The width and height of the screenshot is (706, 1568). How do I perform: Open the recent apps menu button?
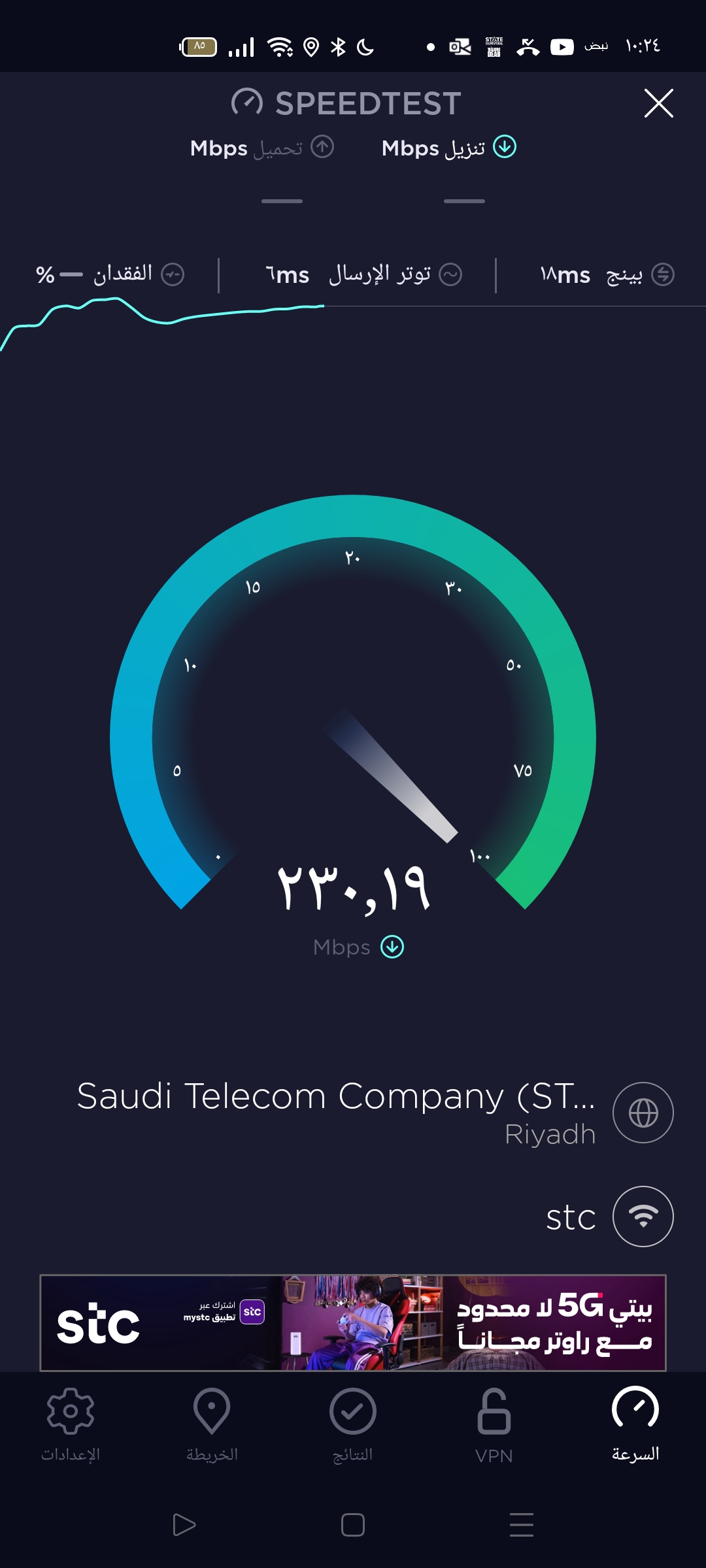pos(522,1525)
